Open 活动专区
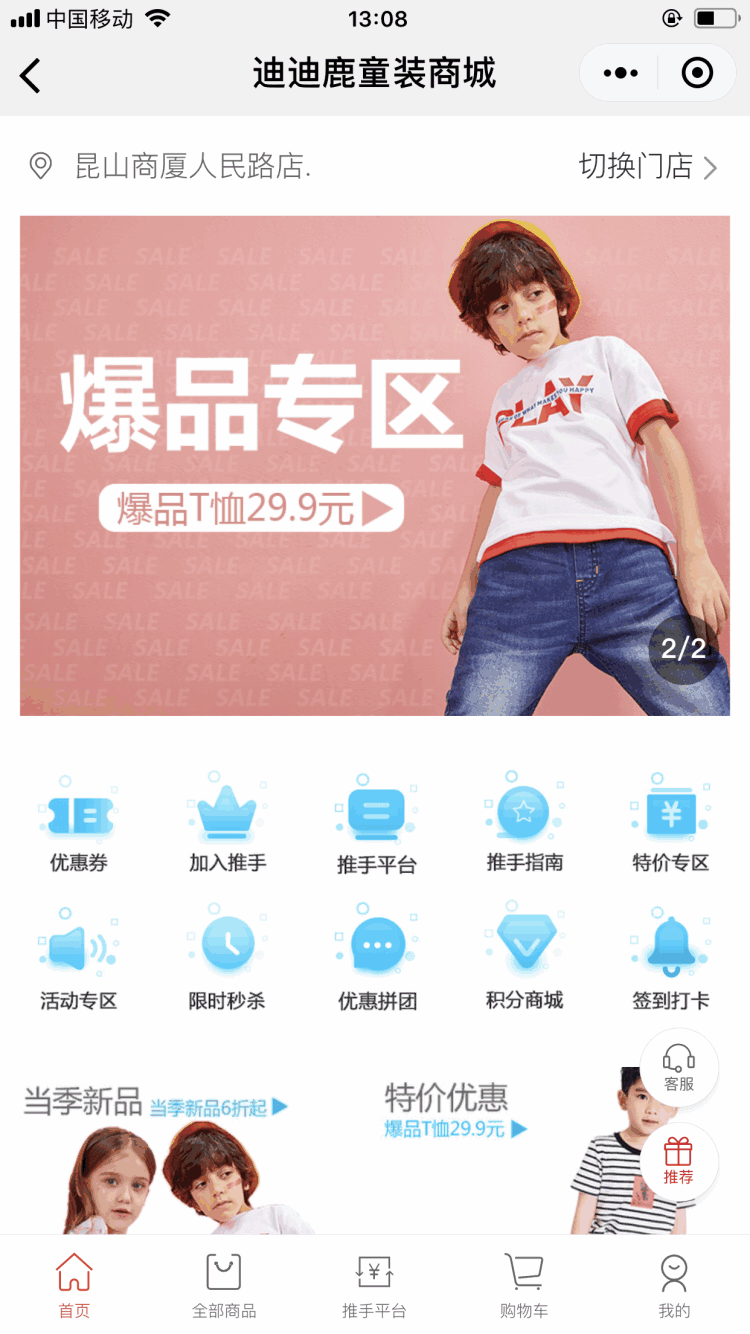 click(x=78, y=962)
